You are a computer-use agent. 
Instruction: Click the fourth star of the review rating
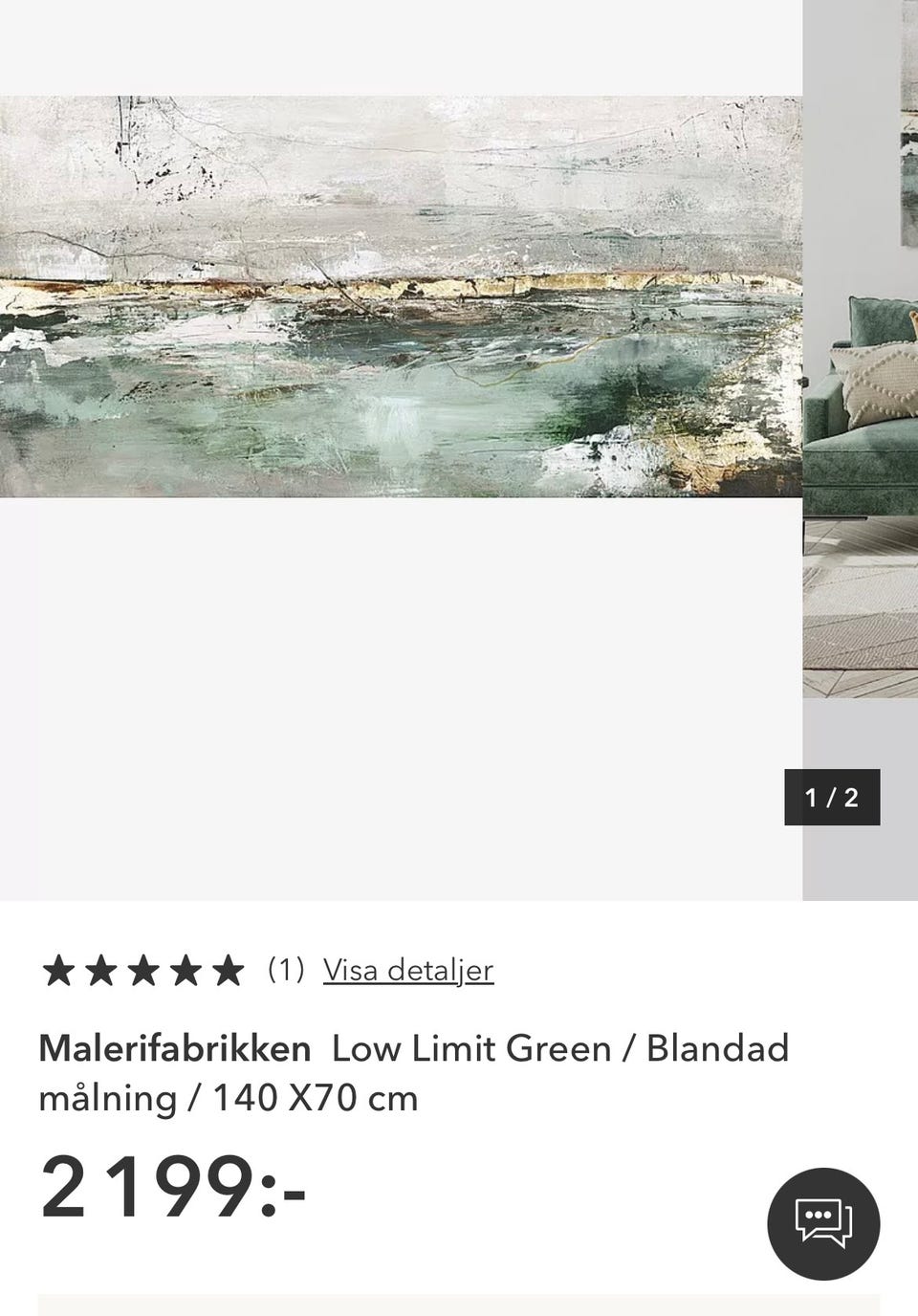pos(186,969)
